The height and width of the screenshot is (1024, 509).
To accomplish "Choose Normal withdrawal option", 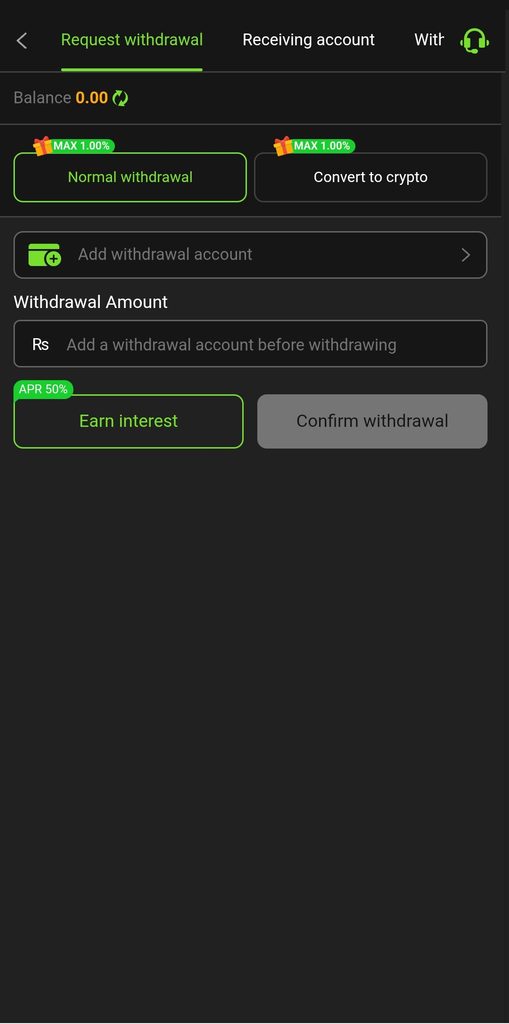I will 130,177.
